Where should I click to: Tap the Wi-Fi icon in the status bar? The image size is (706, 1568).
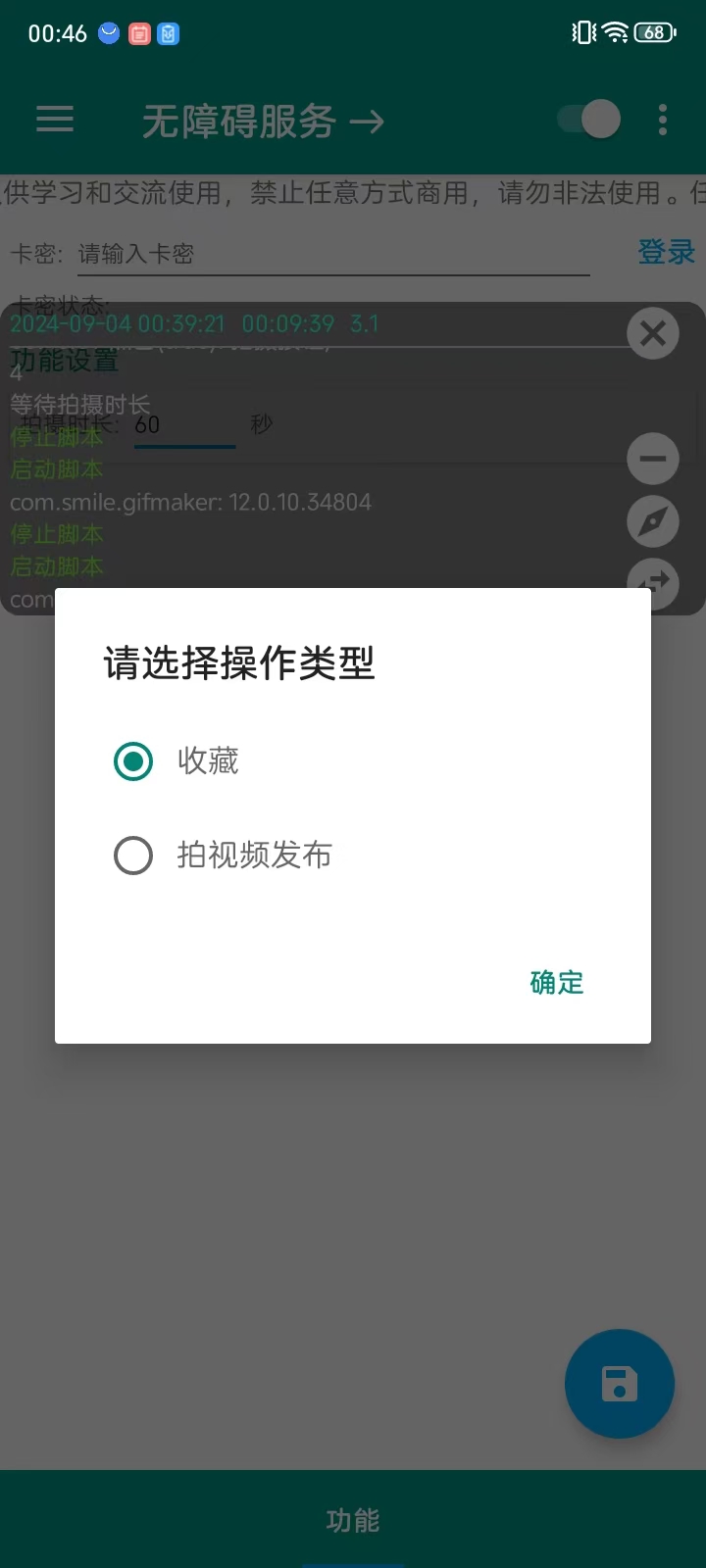click(x=616, y=32)
